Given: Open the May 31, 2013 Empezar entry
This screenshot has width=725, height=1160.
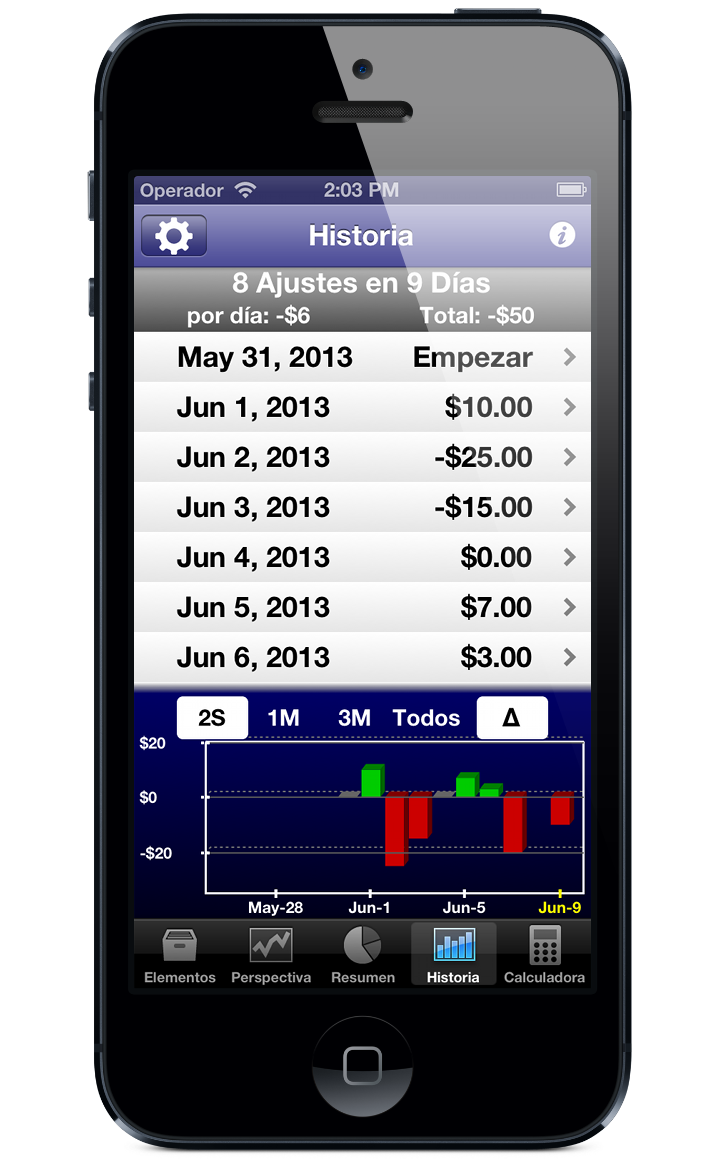Looking at the screenshot, I should click(362, 357).
